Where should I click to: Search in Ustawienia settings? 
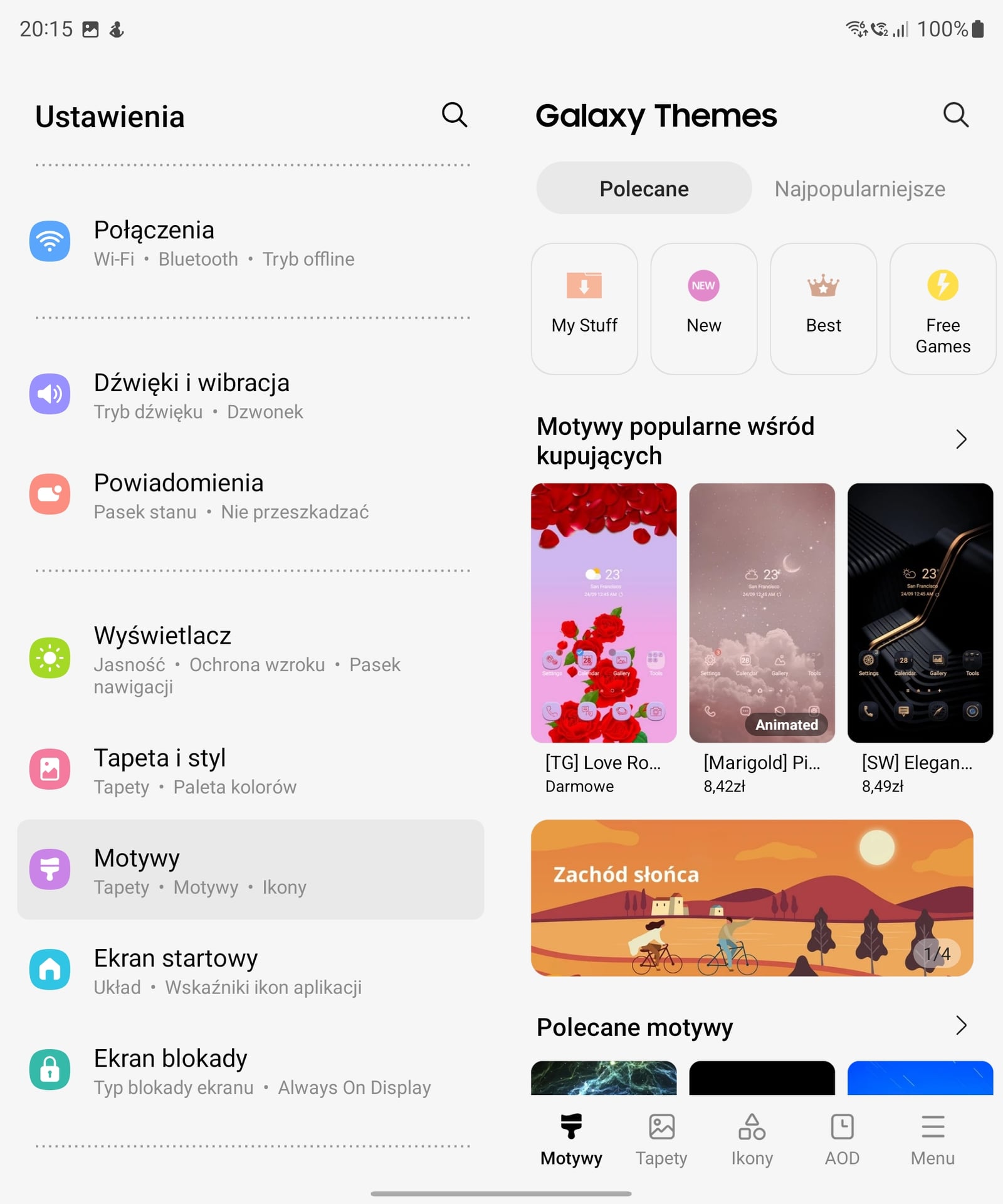coord(454,115)
